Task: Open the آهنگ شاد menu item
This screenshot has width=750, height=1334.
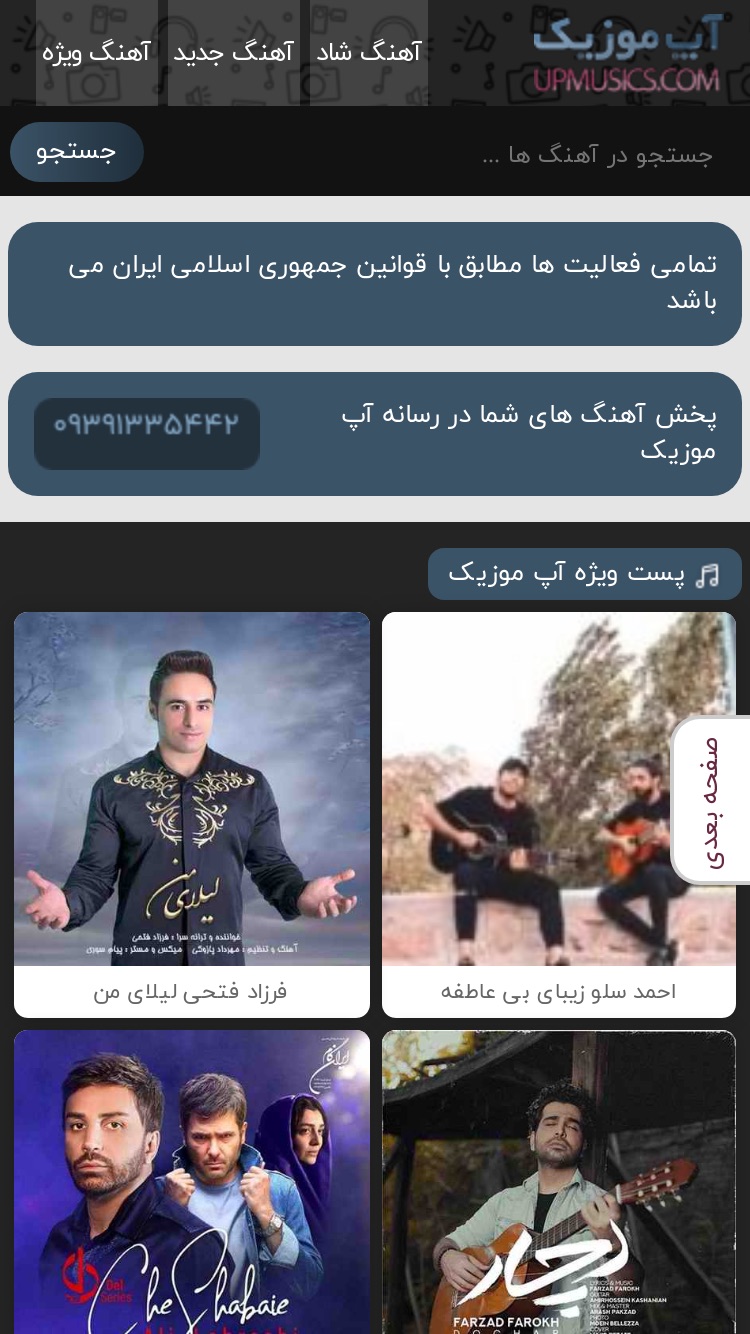Action: tap(369, 53)
